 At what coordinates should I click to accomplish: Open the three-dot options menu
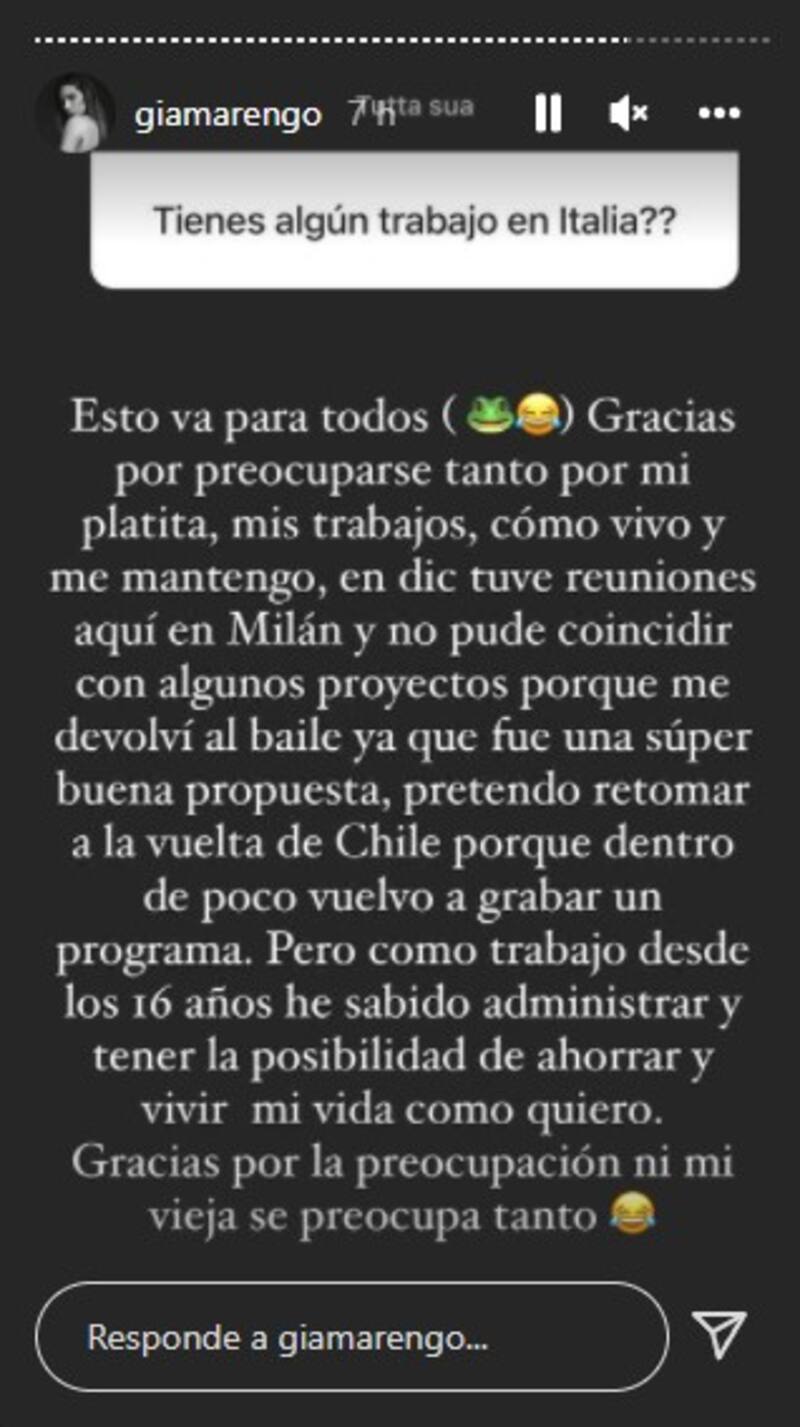[719, 114]
